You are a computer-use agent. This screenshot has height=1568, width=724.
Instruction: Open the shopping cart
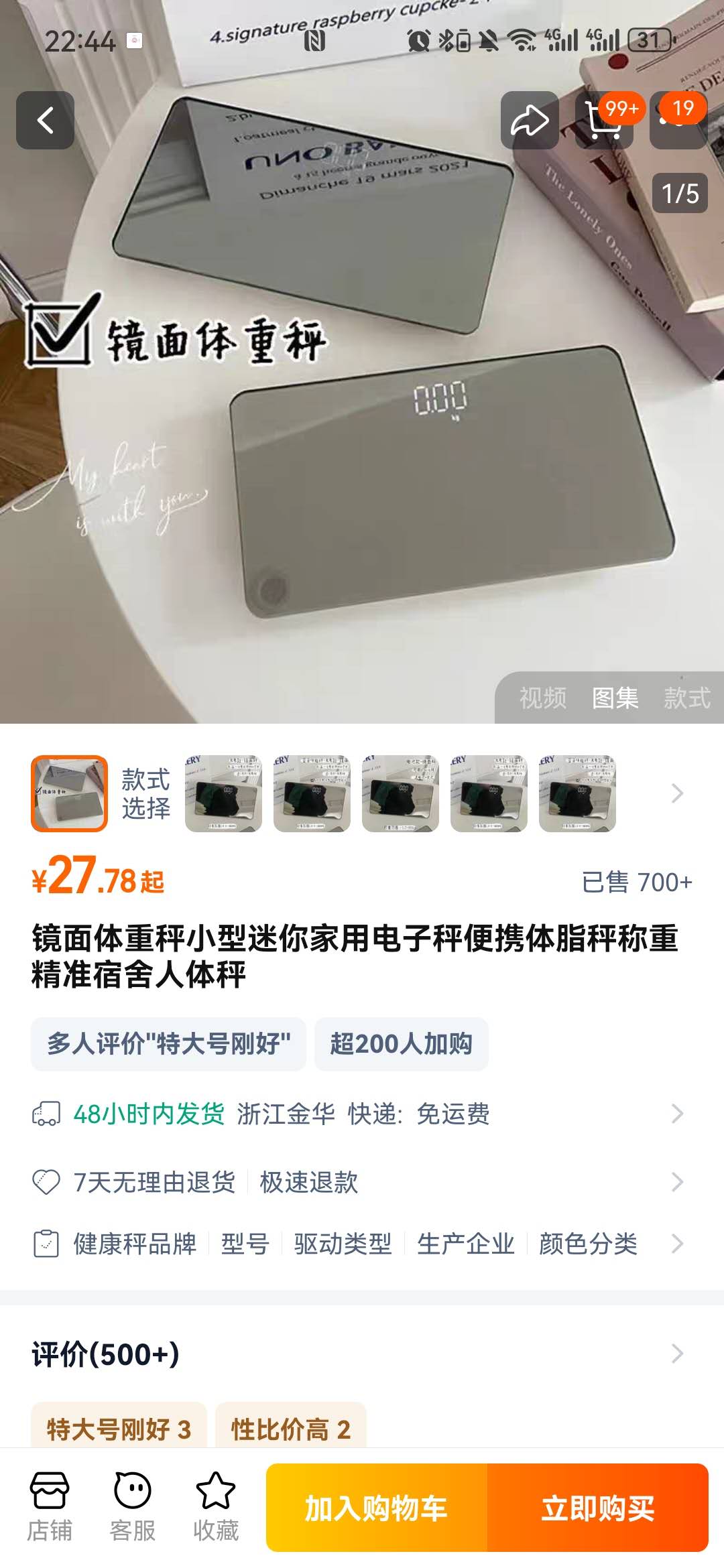tap(604, 121)
